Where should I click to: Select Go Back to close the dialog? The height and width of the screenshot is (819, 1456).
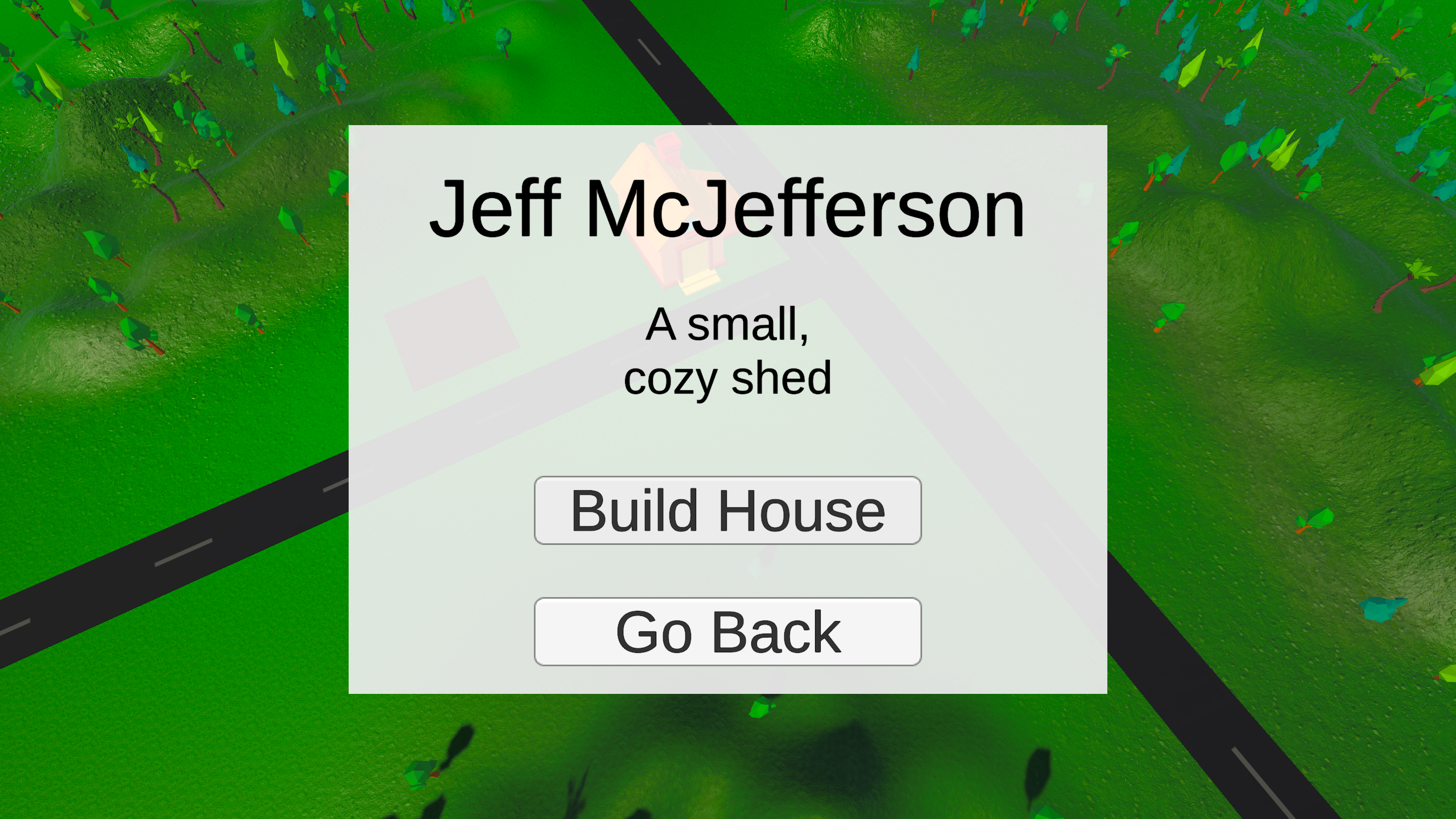[x=727, y=631]
